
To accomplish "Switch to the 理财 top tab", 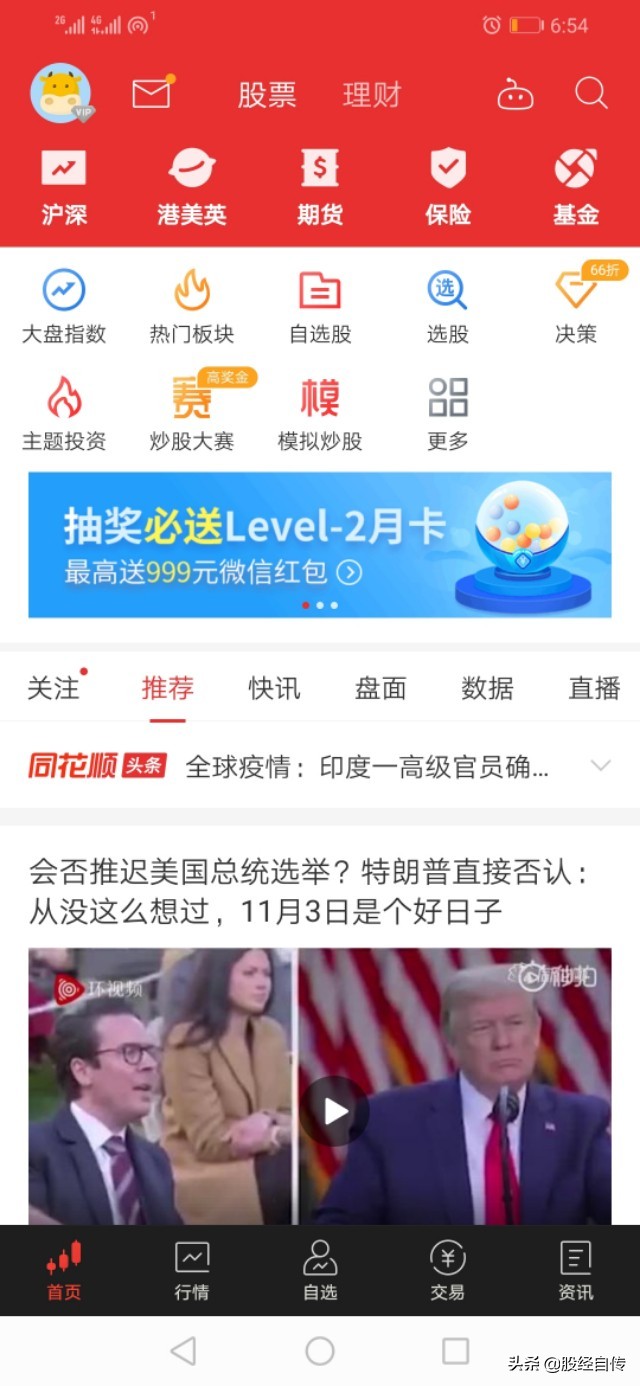I will [x=372, y=95].
